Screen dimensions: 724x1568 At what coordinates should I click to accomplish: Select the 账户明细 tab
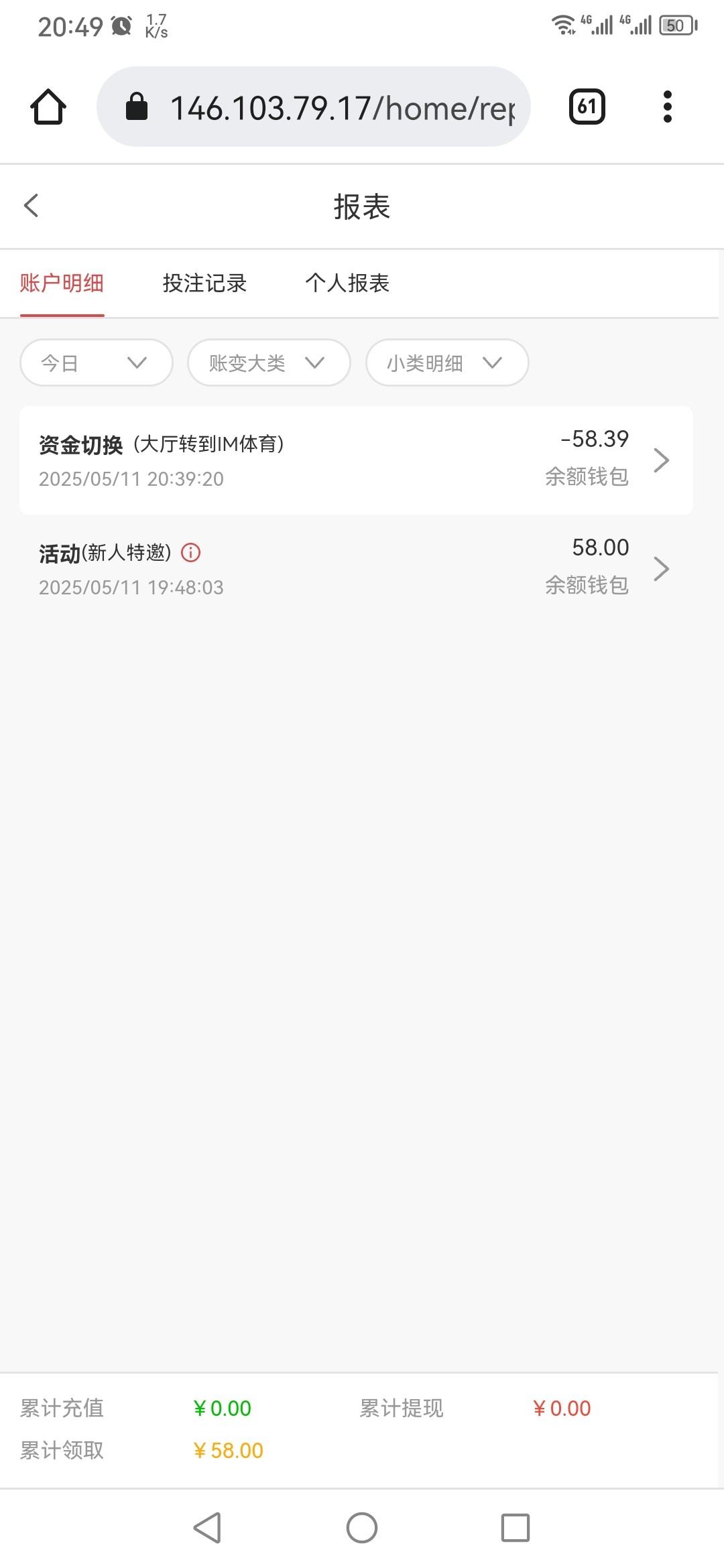click(x=62, y=283)
